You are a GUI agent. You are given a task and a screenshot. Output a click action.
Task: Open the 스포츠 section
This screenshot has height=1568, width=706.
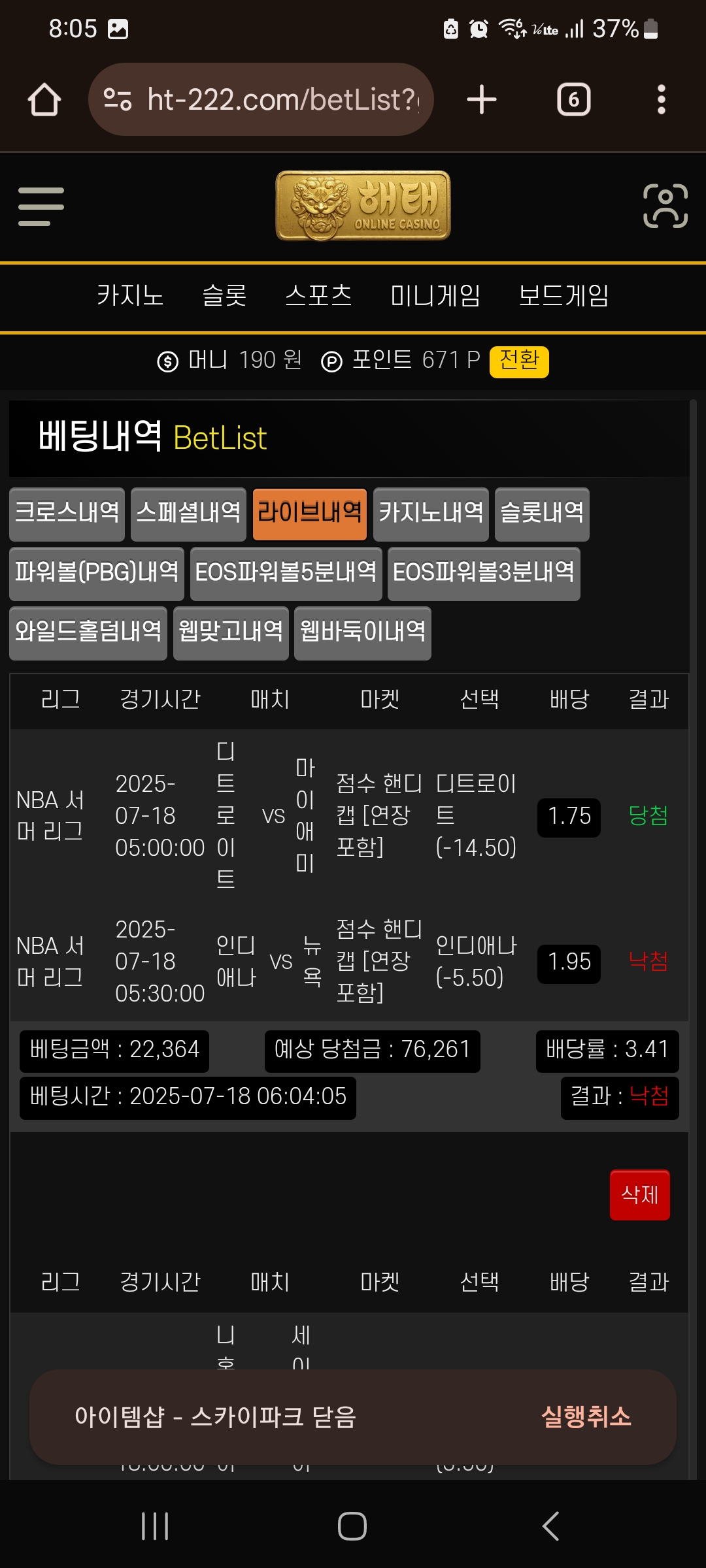click(318, 295)
